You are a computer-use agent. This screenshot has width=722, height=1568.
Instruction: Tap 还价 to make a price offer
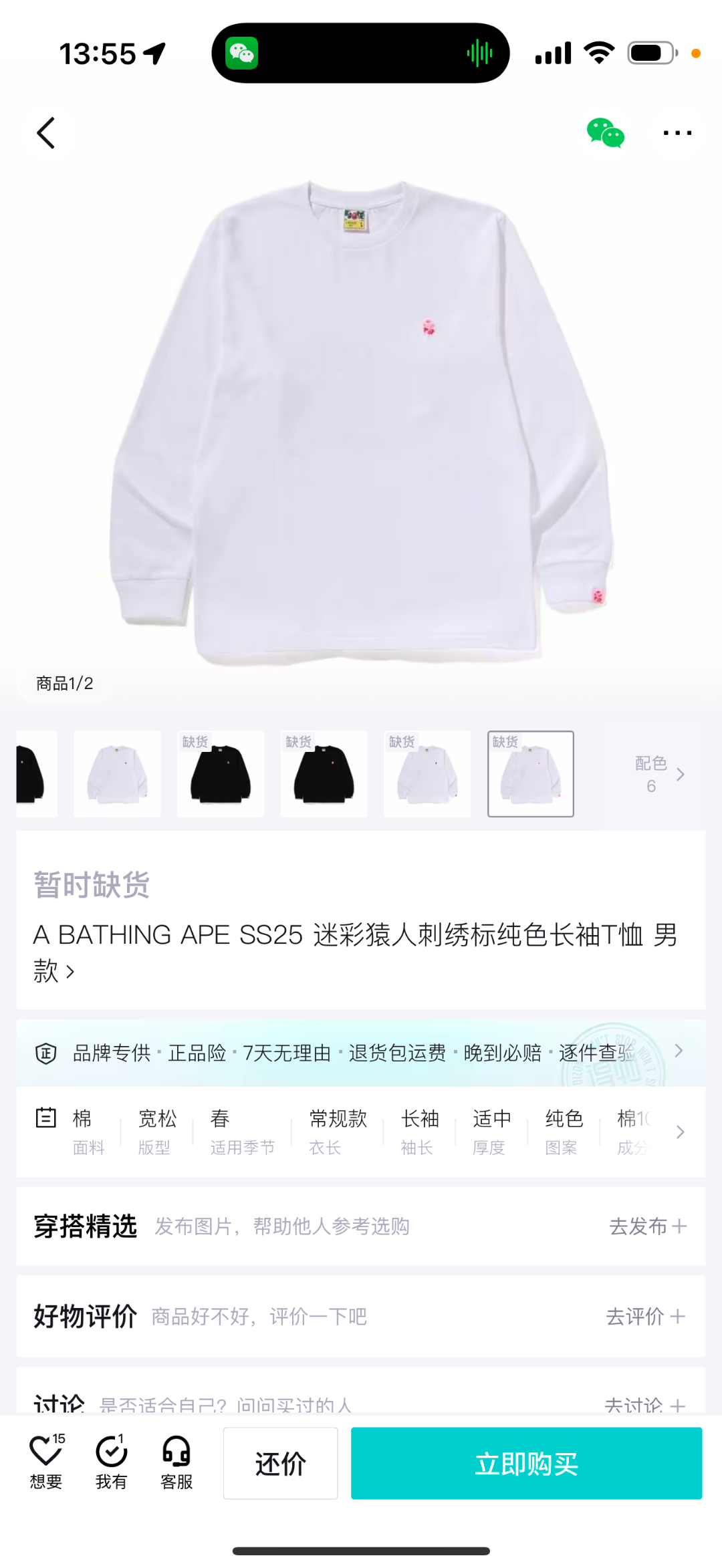click(x=280, y=1463)
